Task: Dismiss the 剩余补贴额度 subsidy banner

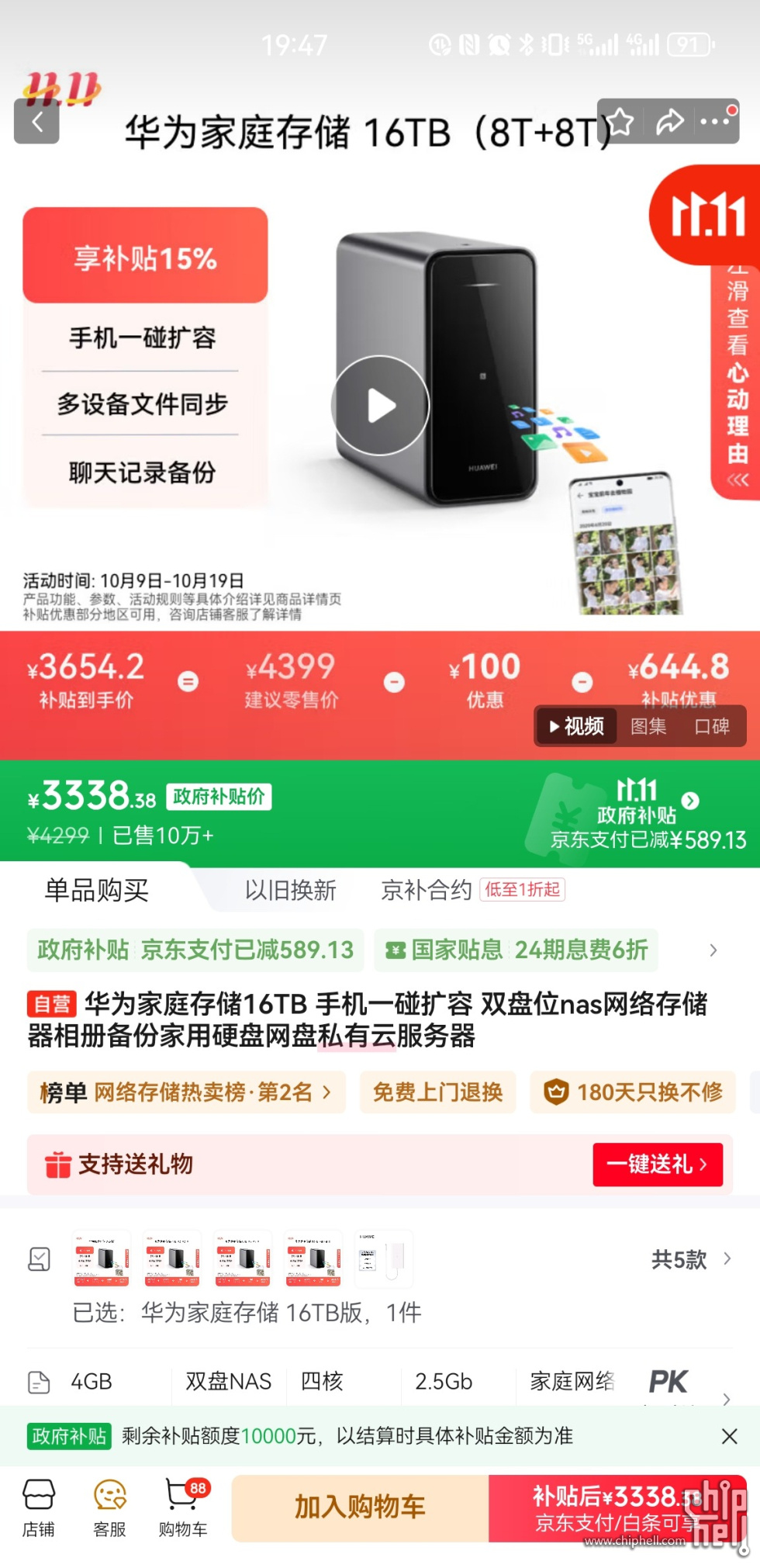Action: point(729,1436)
